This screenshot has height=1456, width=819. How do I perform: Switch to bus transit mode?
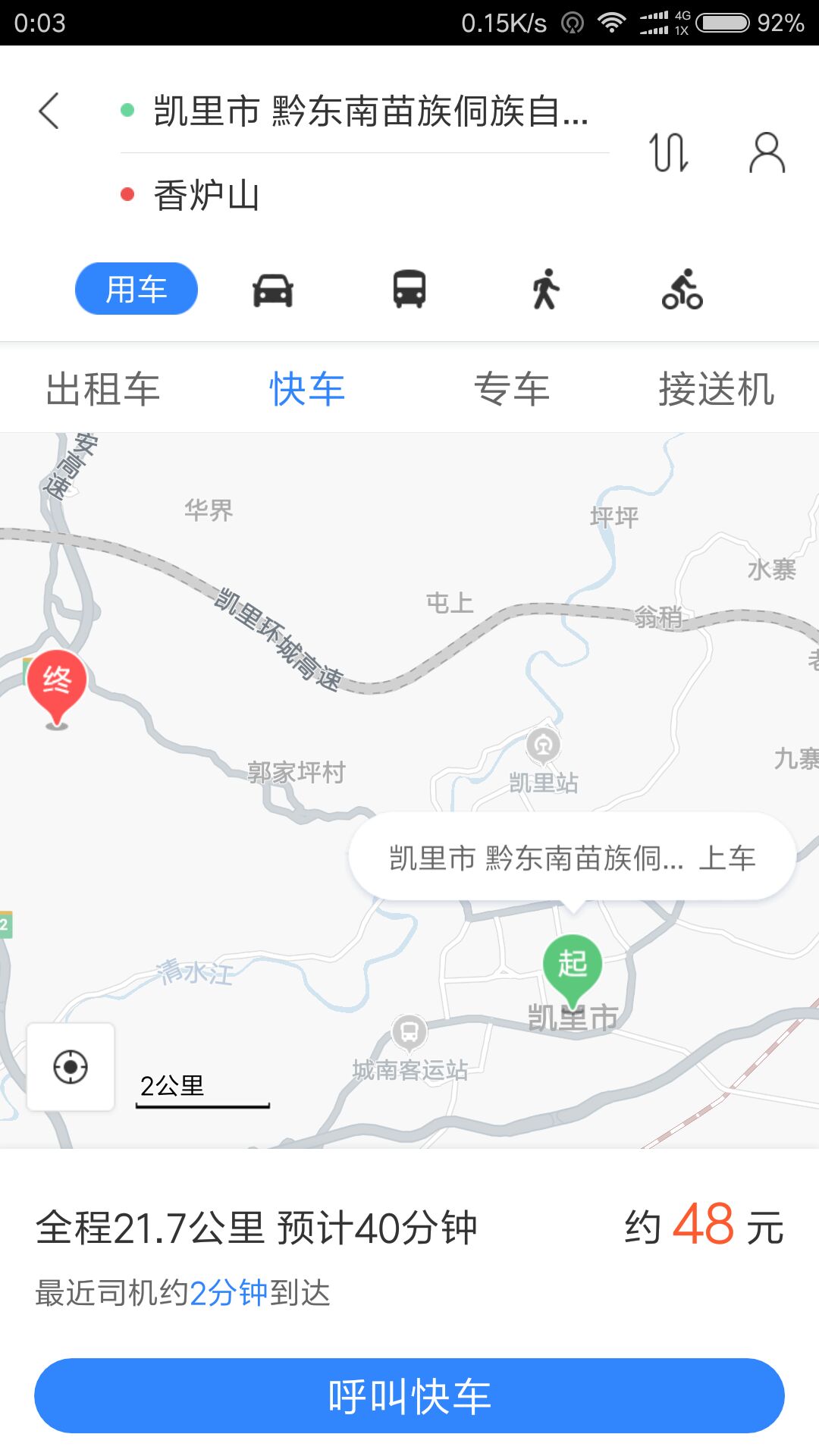pos(409,290)
